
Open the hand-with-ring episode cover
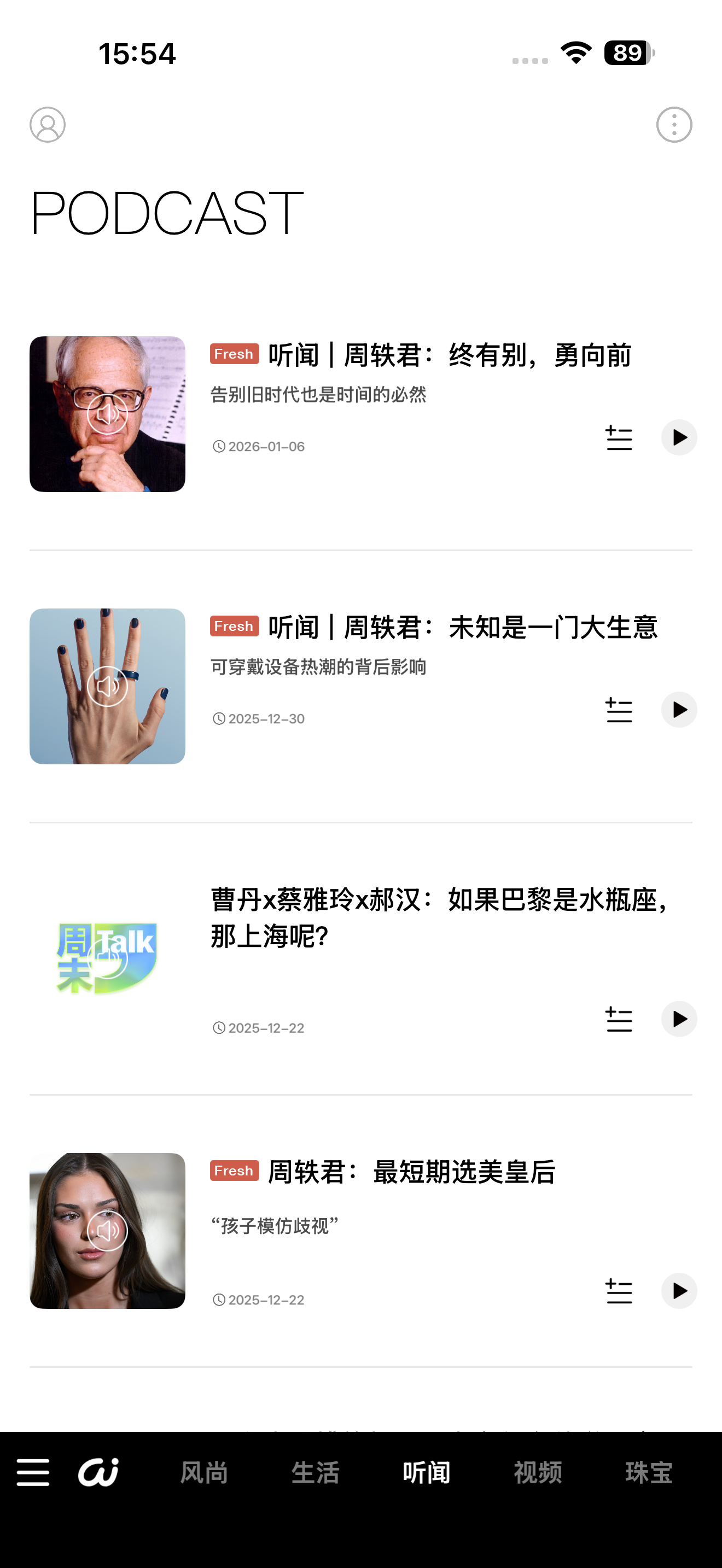(107, 686)
